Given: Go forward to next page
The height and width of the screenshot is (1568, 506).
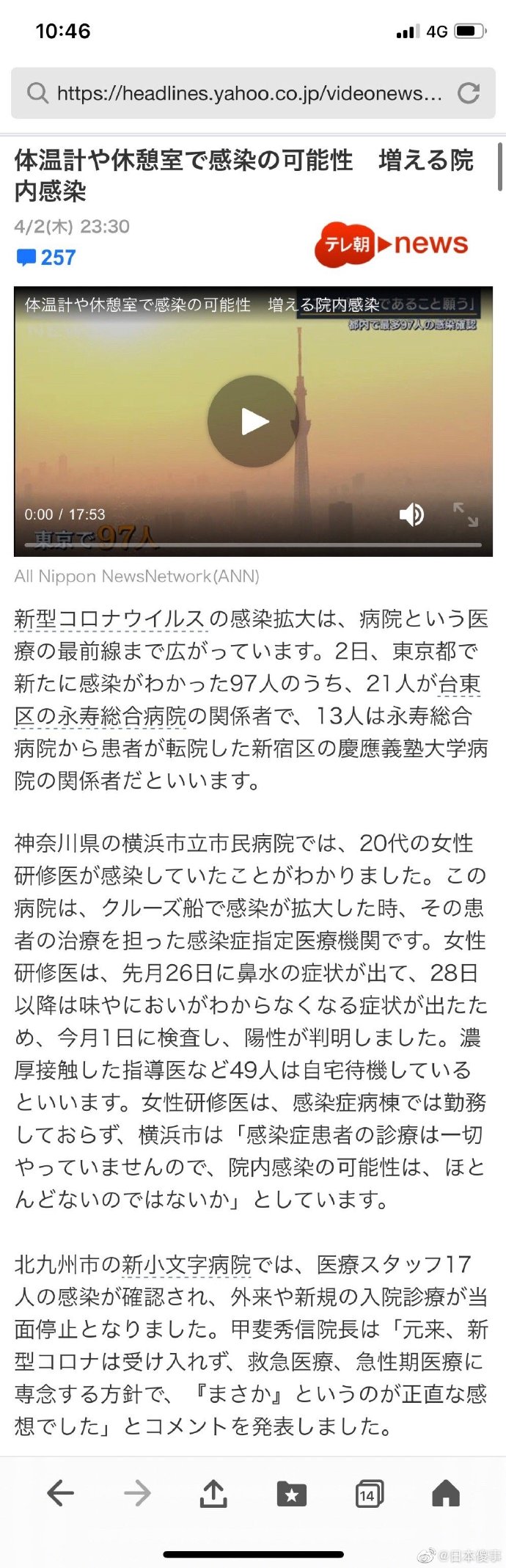Looking at the screenshot, I should click(x=137, y=1493).
